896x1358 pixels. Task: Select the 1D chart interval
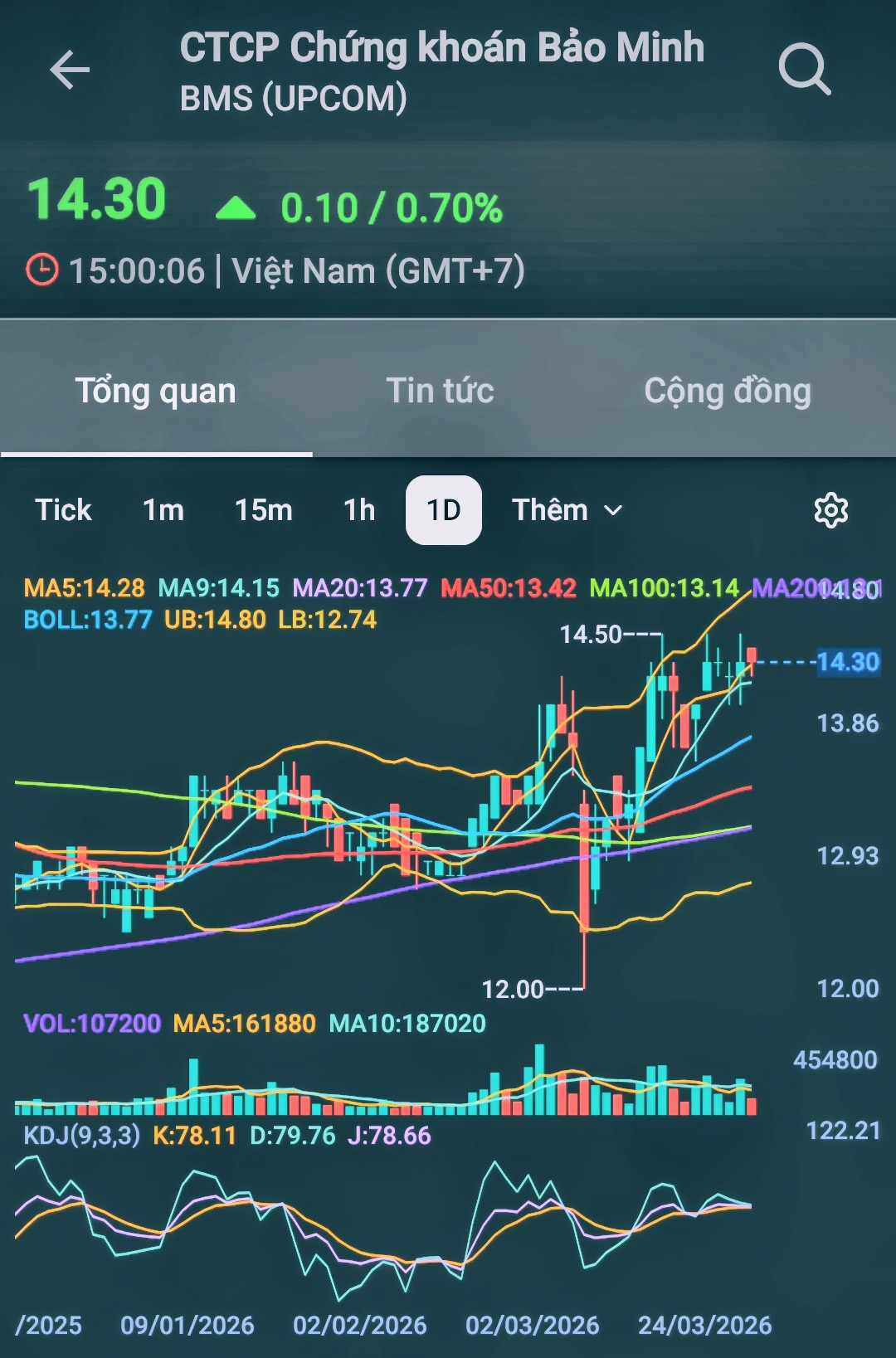444,510
